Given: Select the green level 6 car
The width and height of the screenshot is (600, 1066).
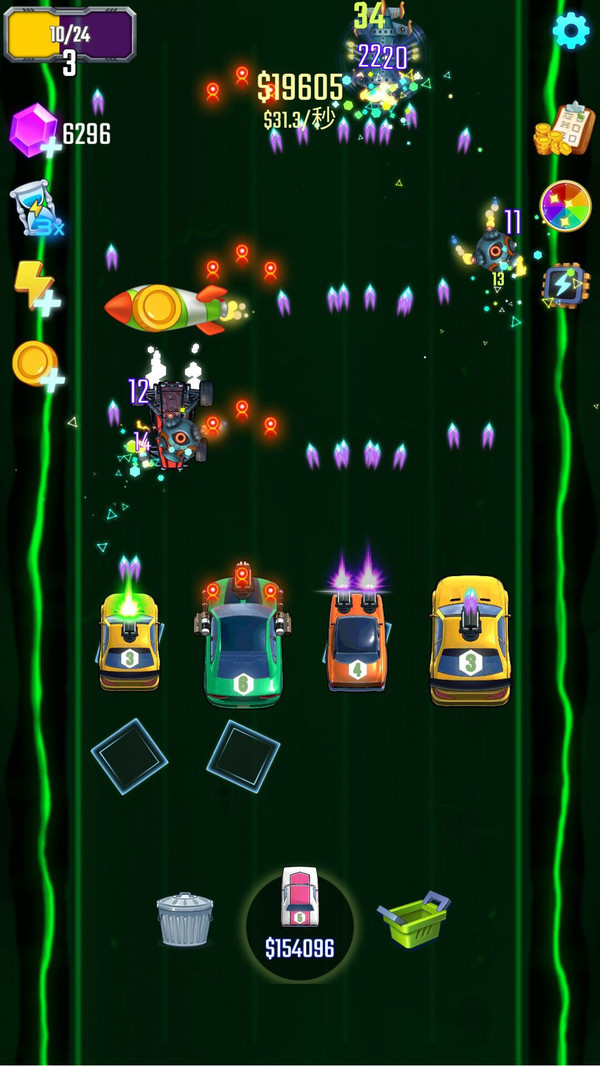Looking at the screenshot, I should click(243, 636).
